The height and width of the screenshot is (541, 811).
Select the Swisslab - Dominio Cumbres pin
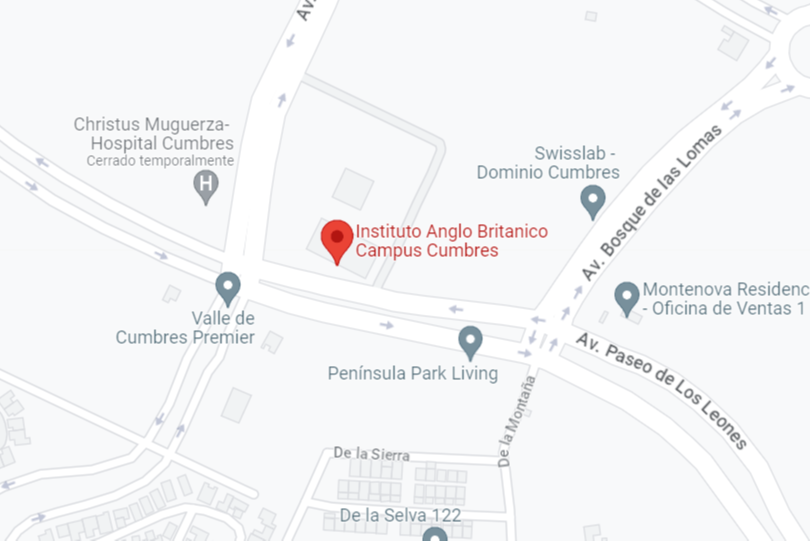pyautogui.click(x=593, y=200)
